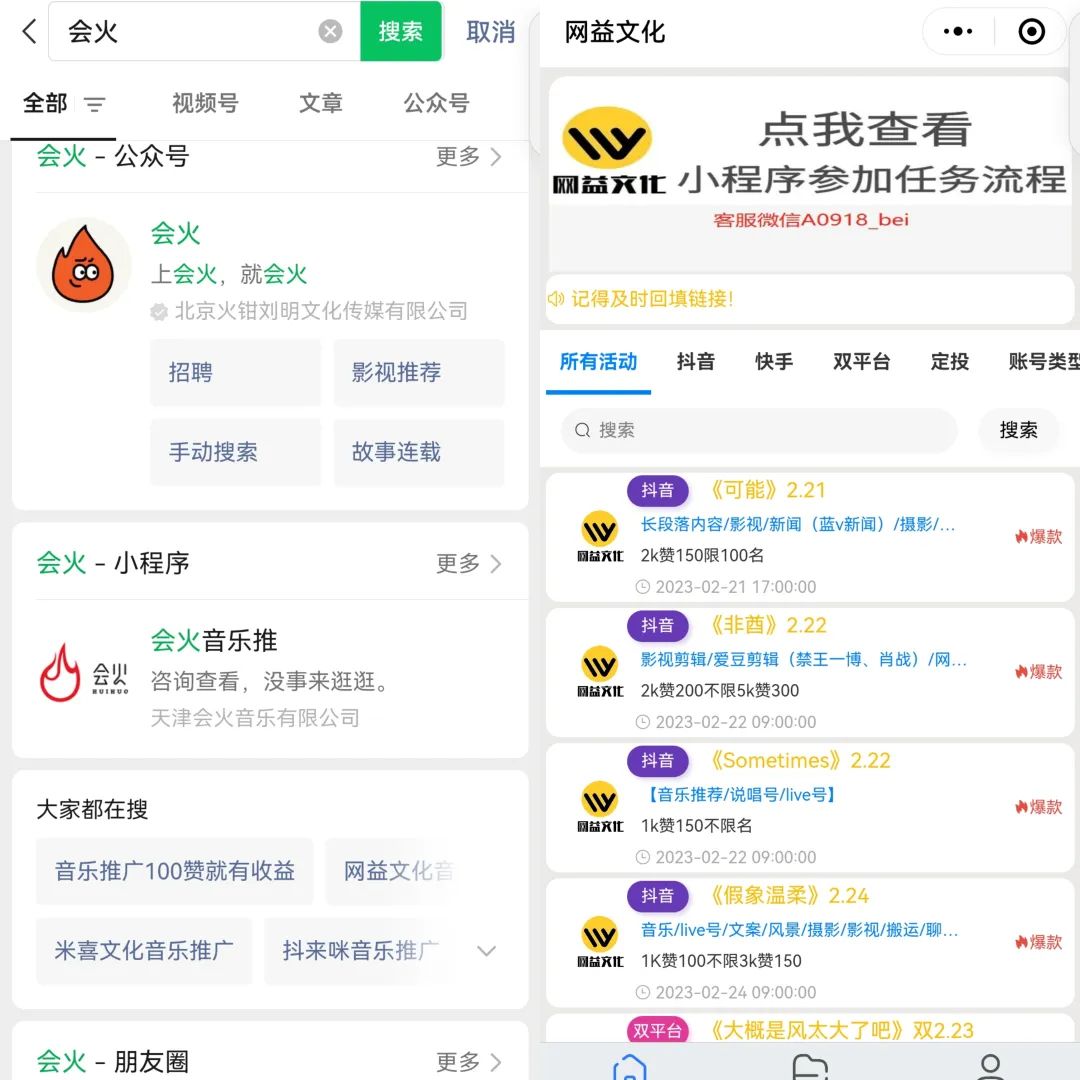Focus the mini program's 搜索 input field
Screen dimensions: 1080x1080
pyautogui.click(x=758, y=430)
